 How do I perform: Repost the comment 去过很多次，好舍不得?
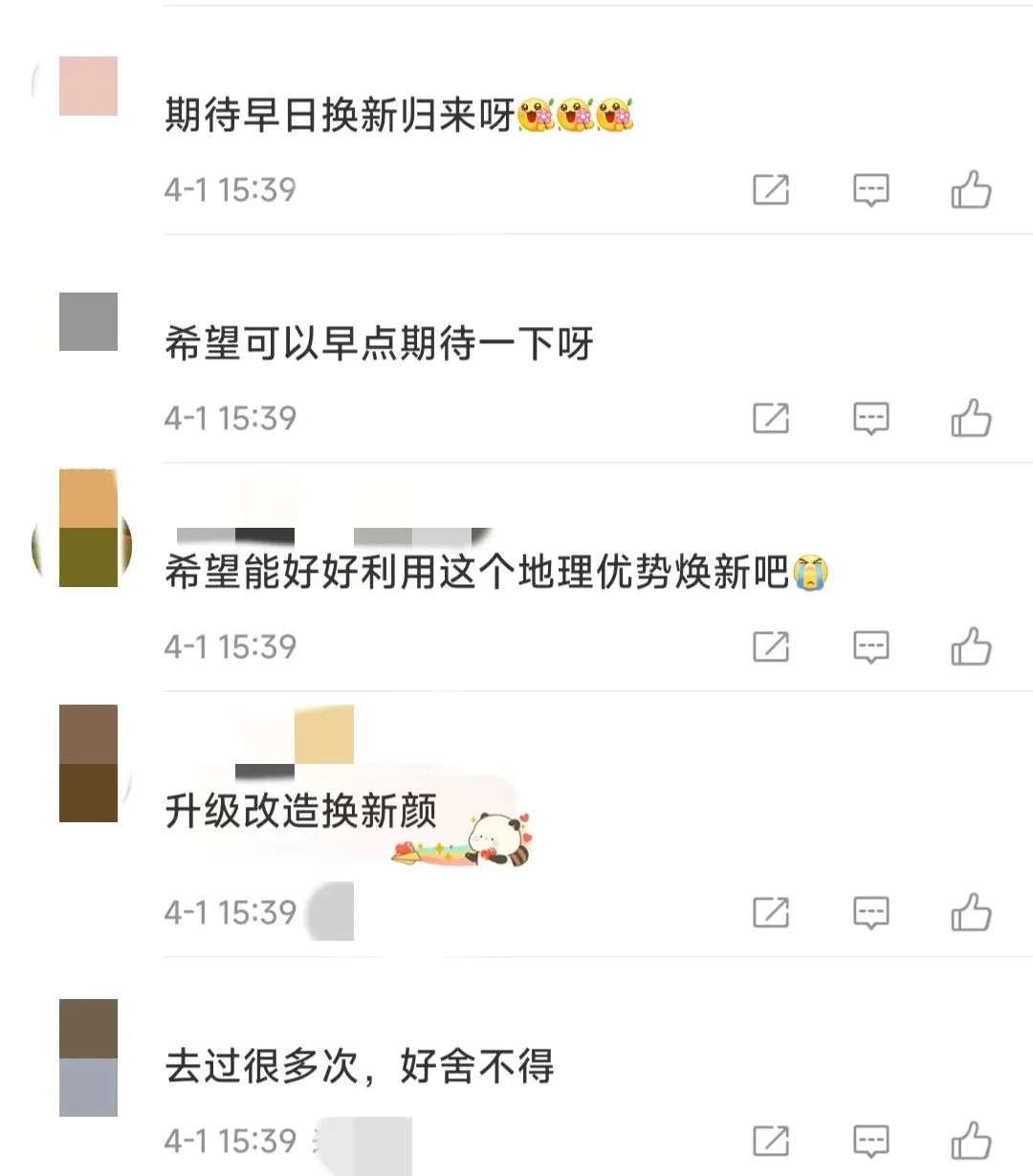click(x=771, y=1142)
